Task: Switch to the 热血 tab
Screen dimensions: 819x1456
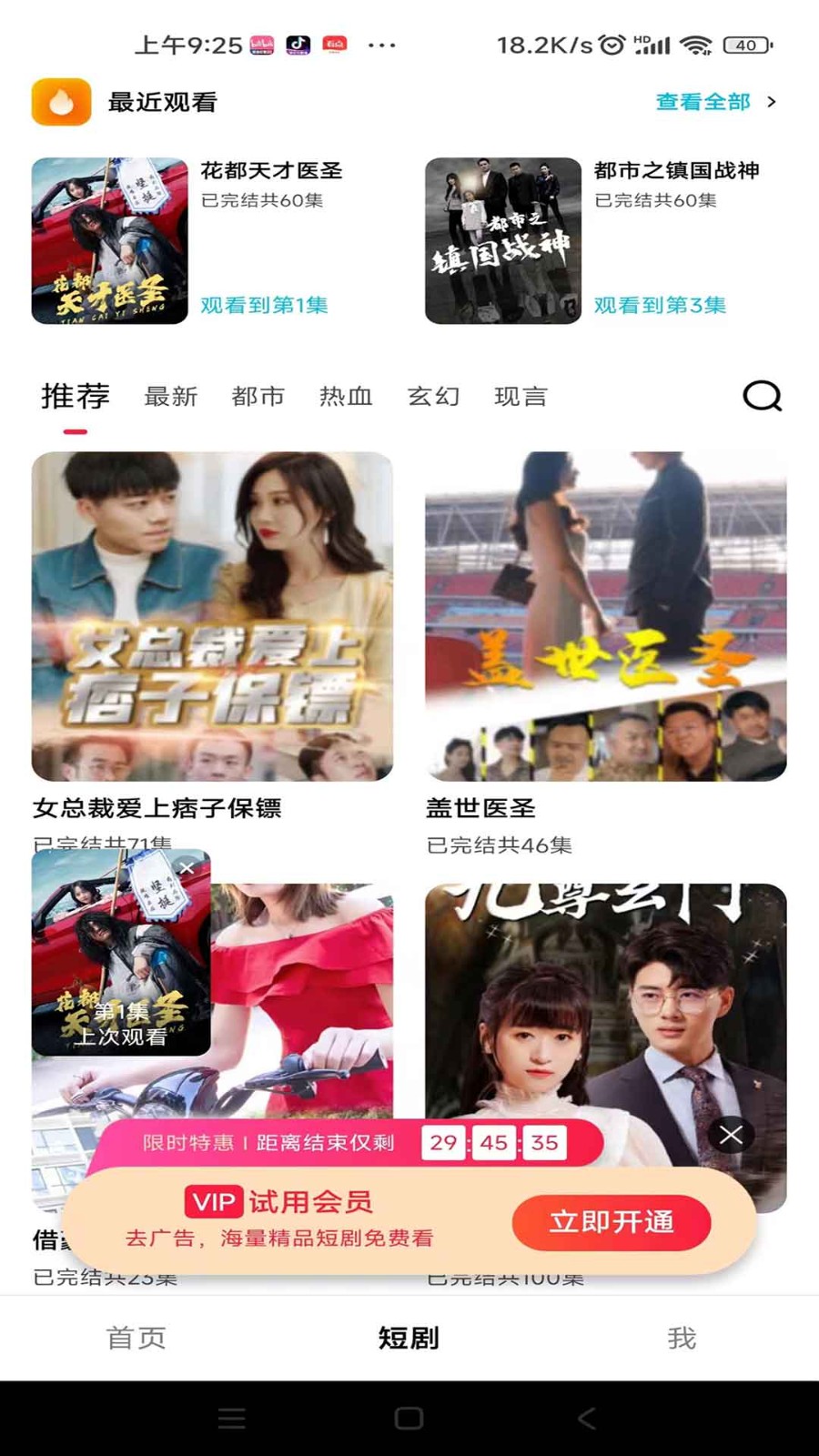Action: (346, 397)
